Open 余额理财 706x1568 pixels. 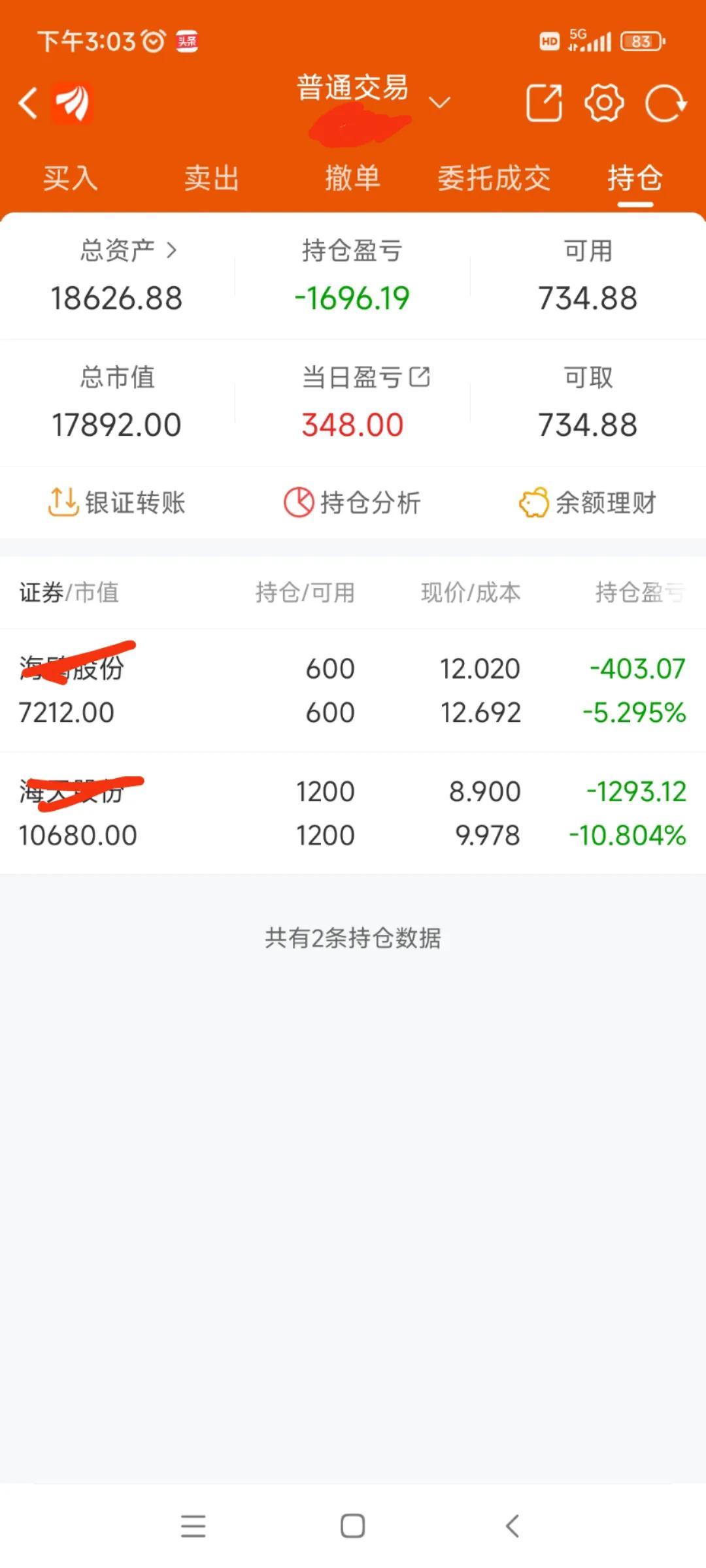tap(587, 502)
